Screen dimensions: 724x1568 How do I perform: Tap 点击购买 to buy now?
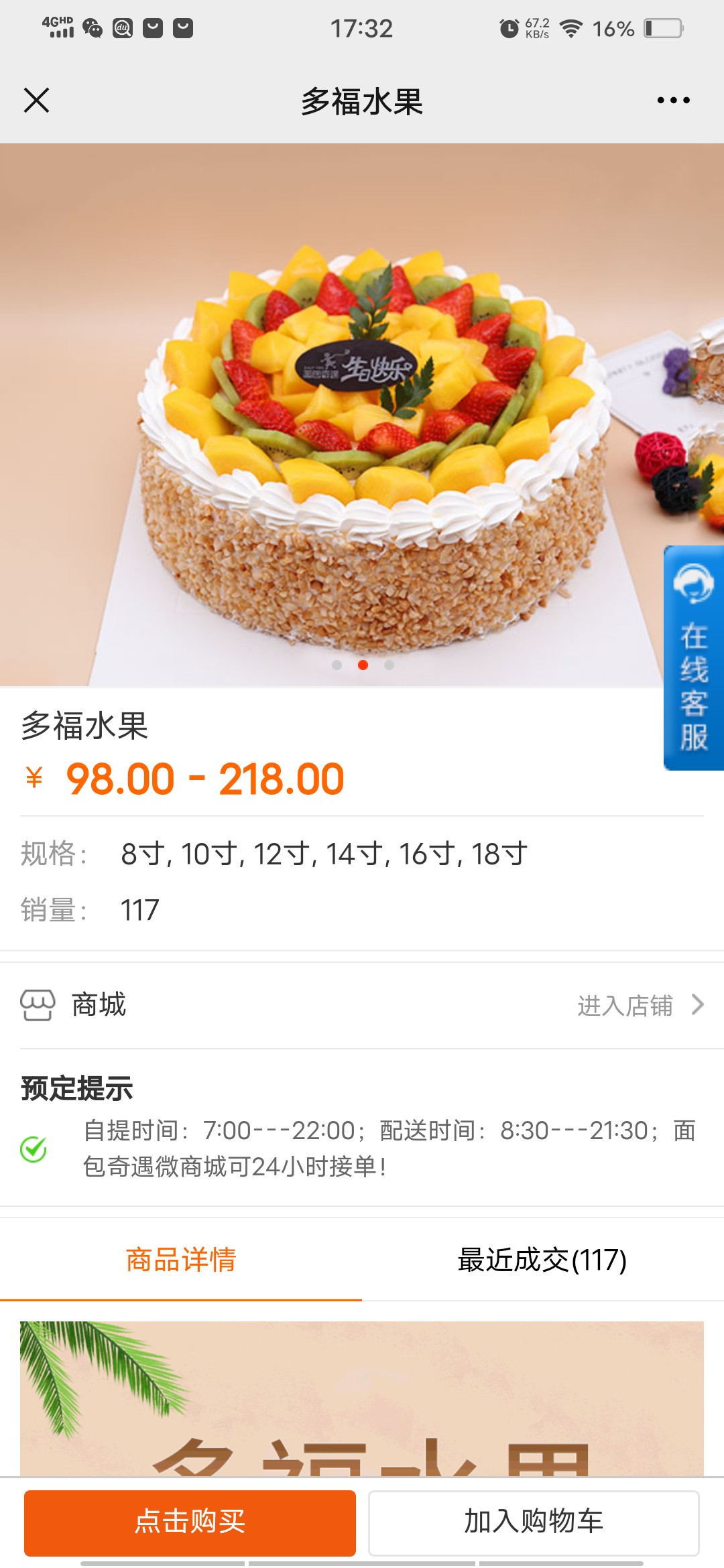190,1522
